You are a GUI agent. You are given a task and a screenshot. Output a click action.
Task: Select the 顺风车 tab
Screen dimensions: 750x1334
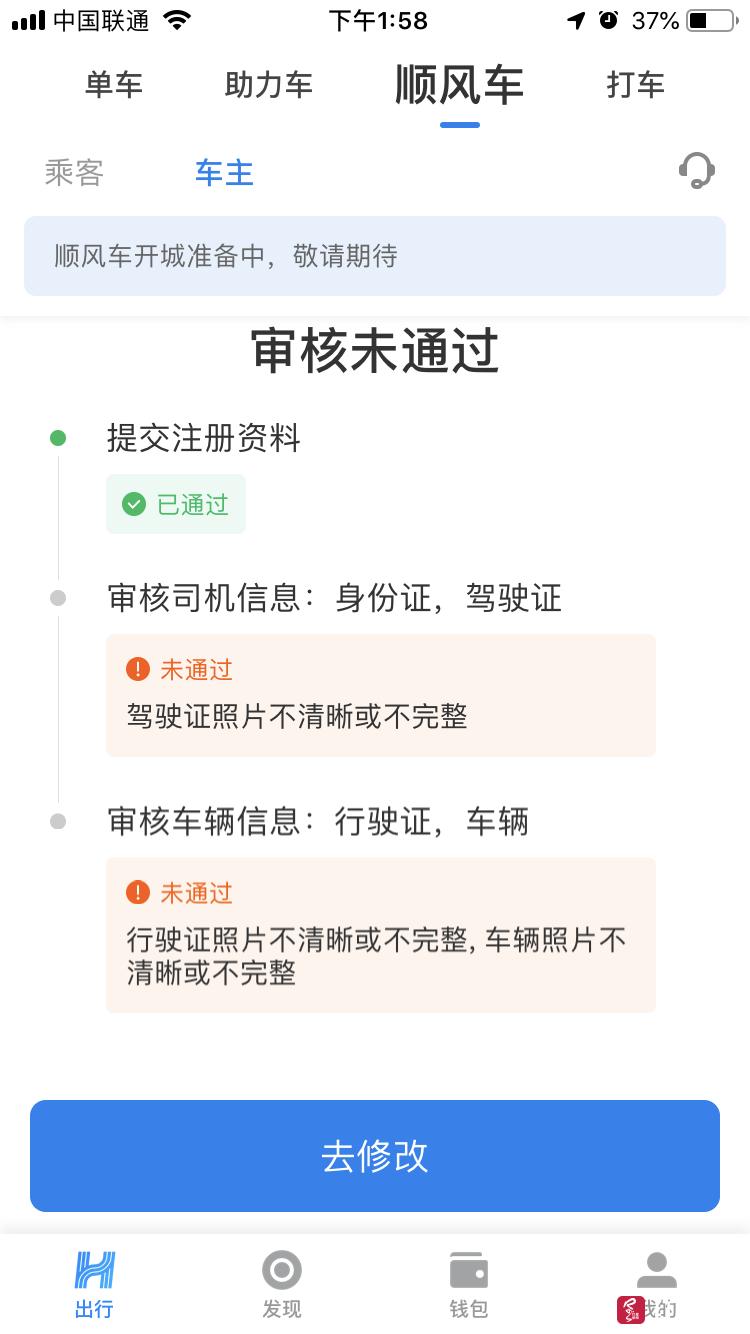tap(458, 85)
